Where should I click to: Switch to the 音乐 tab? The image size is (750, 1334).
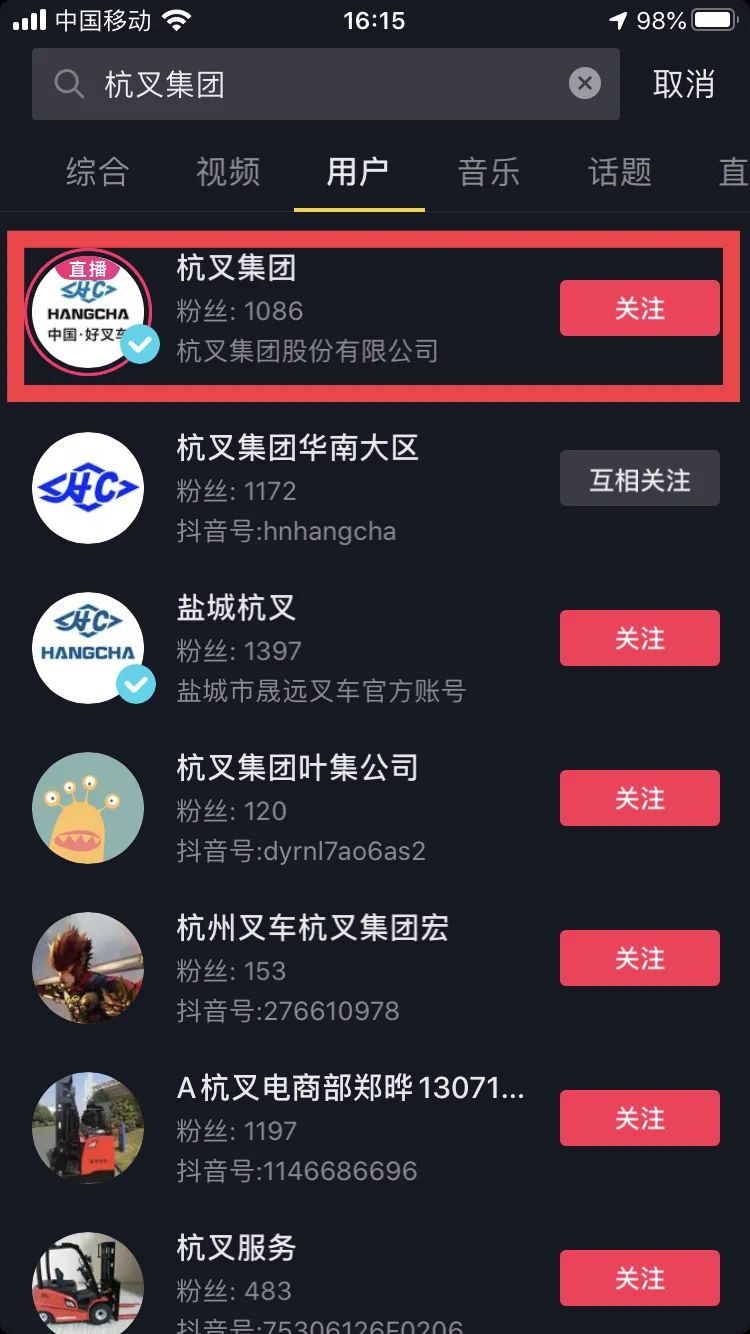coord(489,172)
